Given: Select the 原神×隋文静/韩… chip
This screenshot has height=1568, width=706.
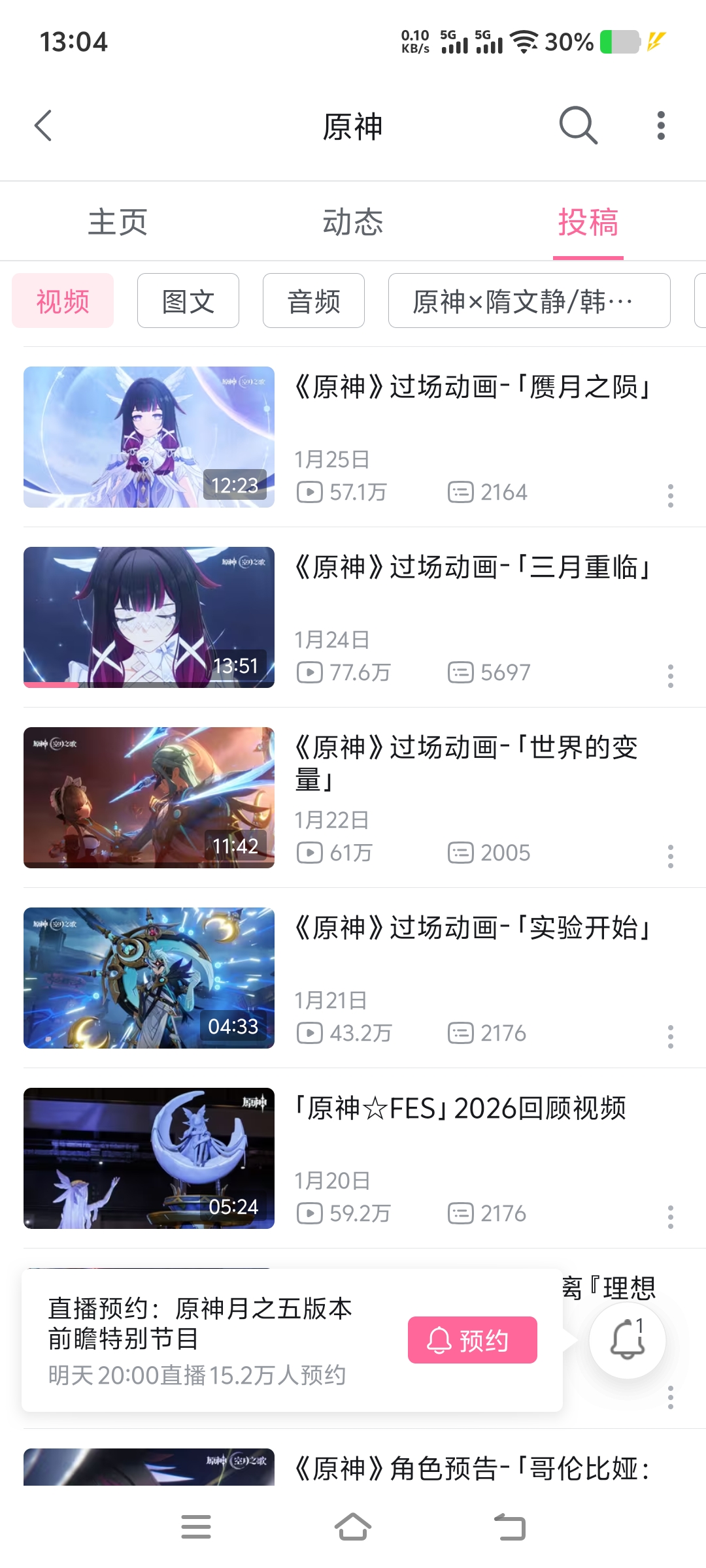Looking at the screenshot, I should pyautogui.click(x=529, y=301).
